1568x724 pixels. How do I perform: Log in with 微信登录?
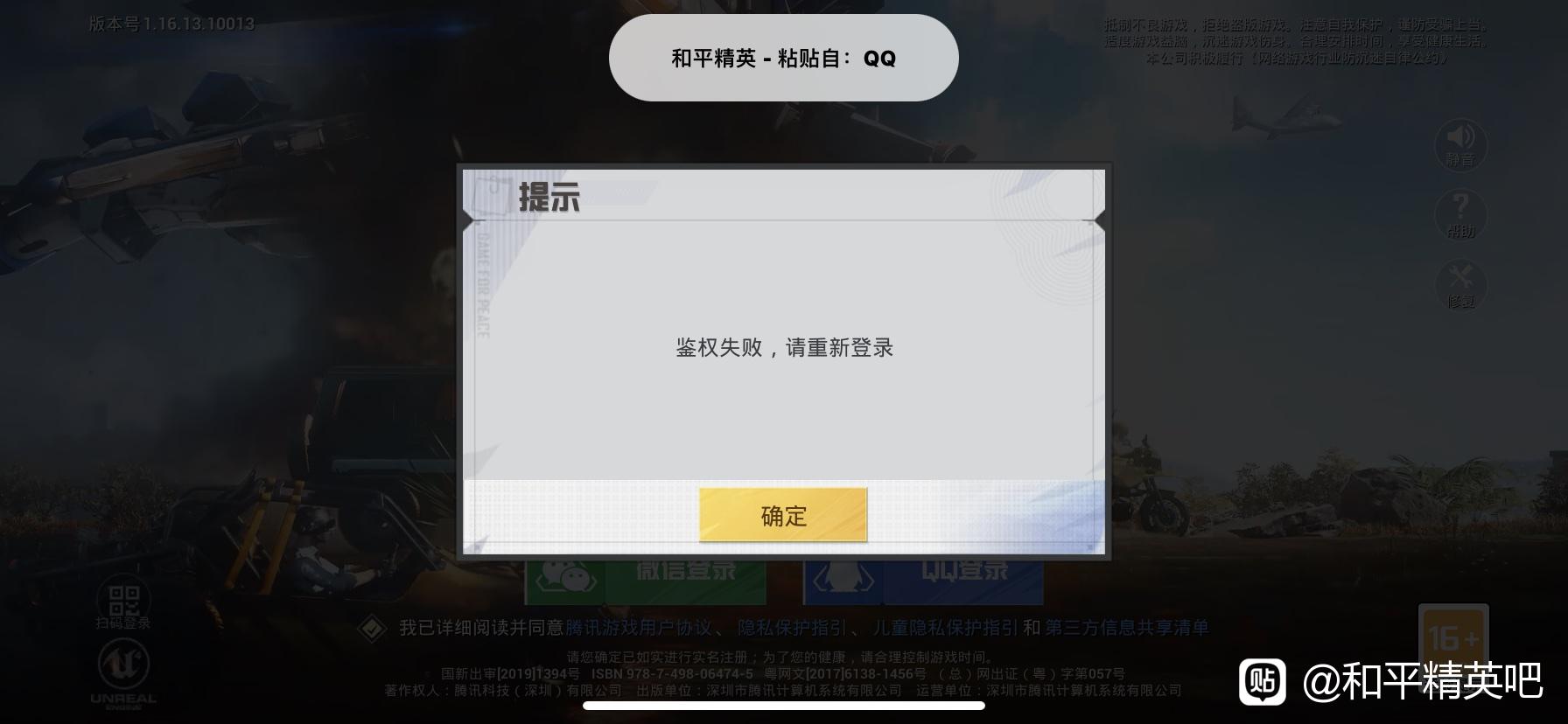tap(645, 580)
